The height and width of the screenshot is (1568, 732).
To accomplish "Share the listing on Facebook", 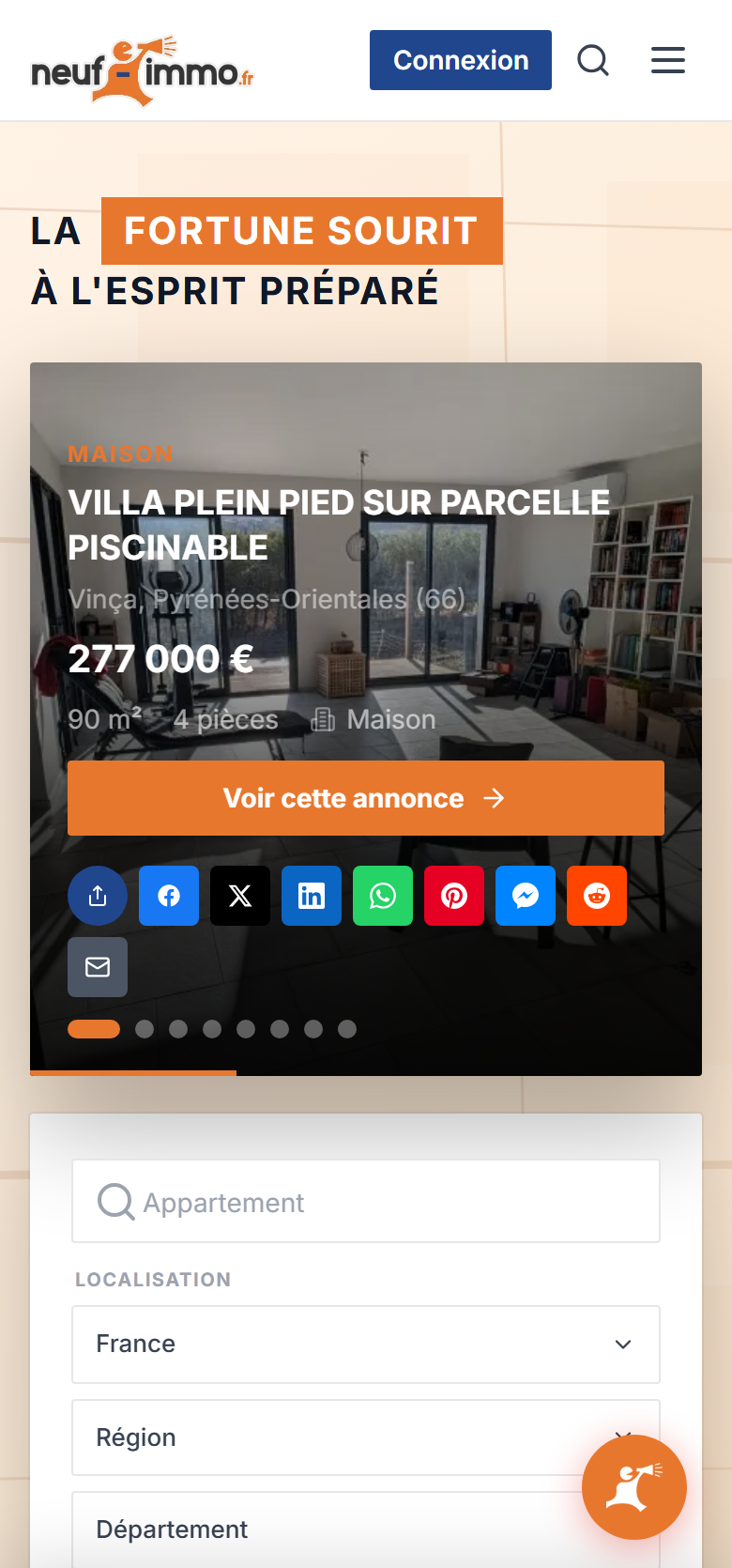I will pyautogui.click(x=169, y=896).
